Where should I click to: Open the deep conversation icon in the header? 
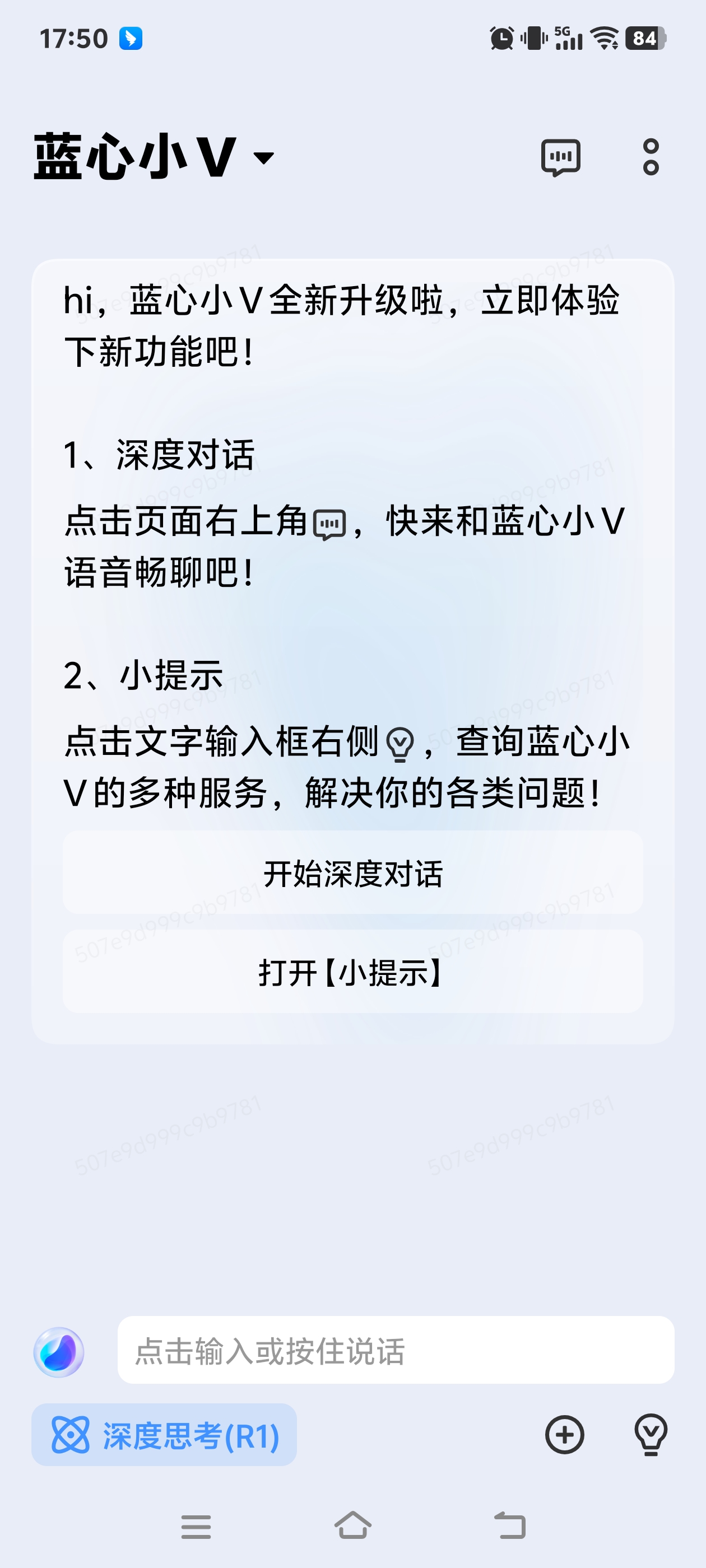560,158
